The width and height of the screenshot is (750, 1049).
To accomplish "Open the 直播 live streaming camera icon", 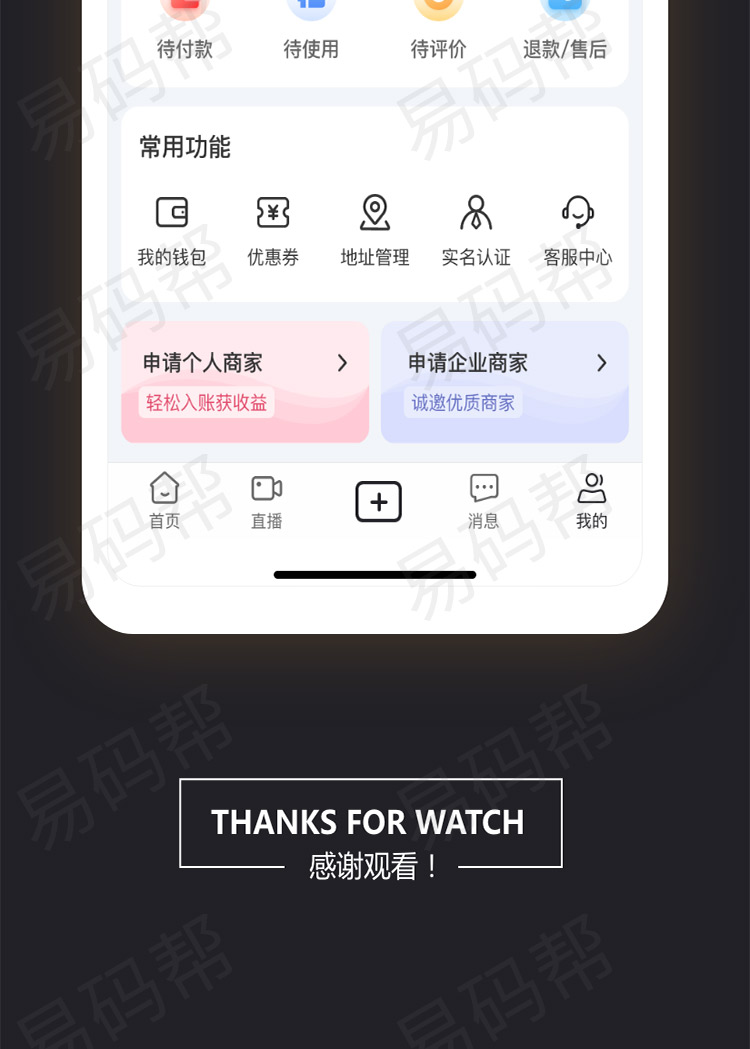I will pyautogui.click(x=266, y=489).
